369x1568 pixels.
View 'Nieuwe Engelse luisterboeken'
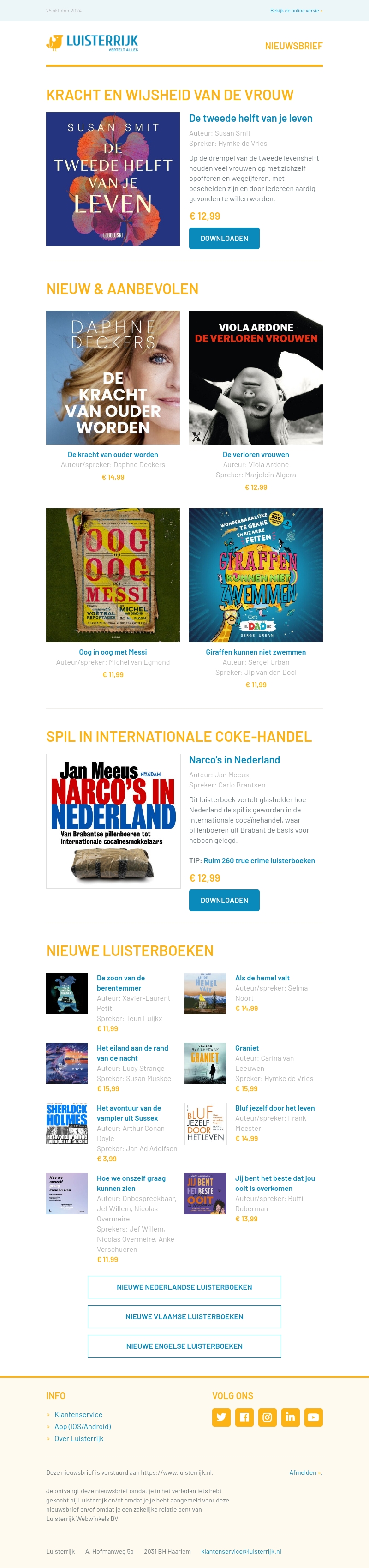184,1346
